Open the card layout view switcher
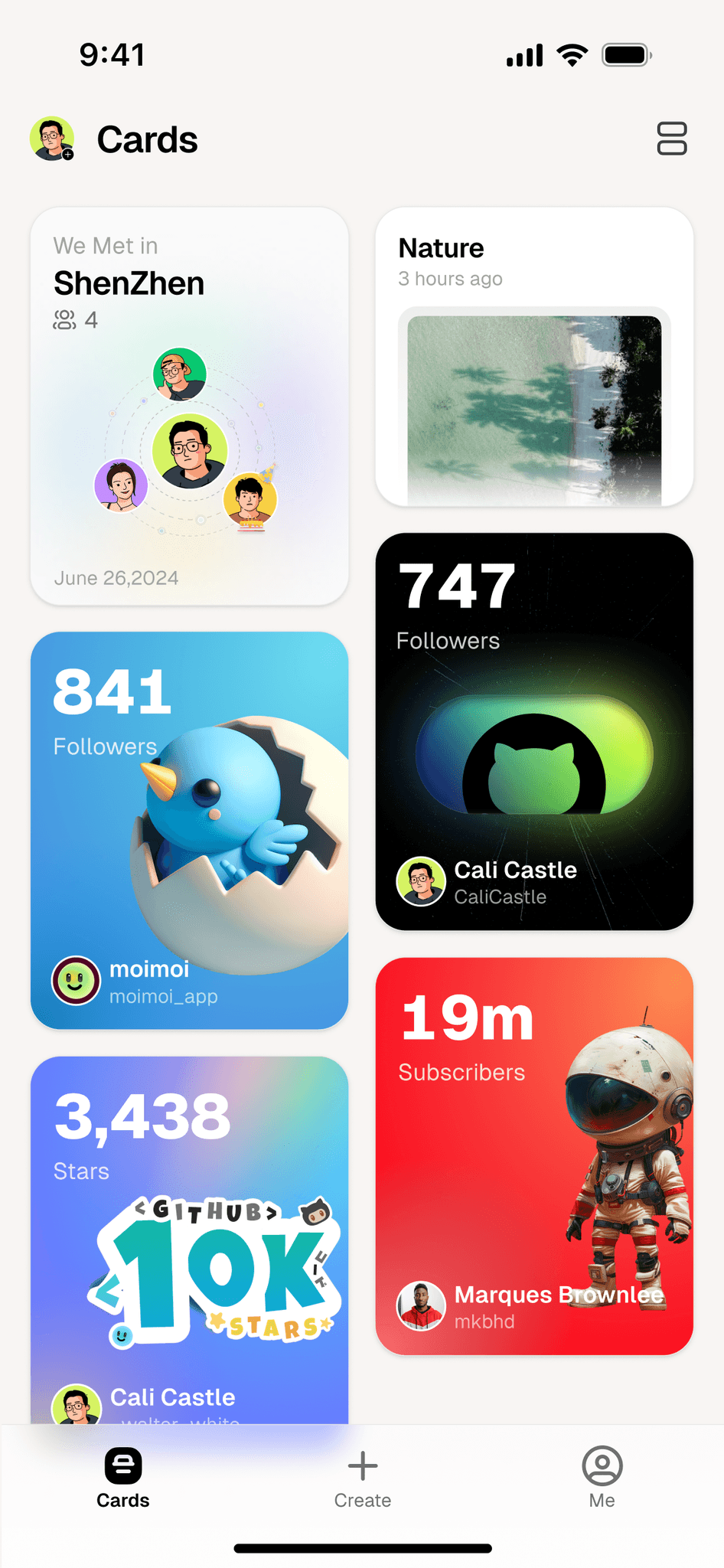724x1568 pixels. pos(672,139)
